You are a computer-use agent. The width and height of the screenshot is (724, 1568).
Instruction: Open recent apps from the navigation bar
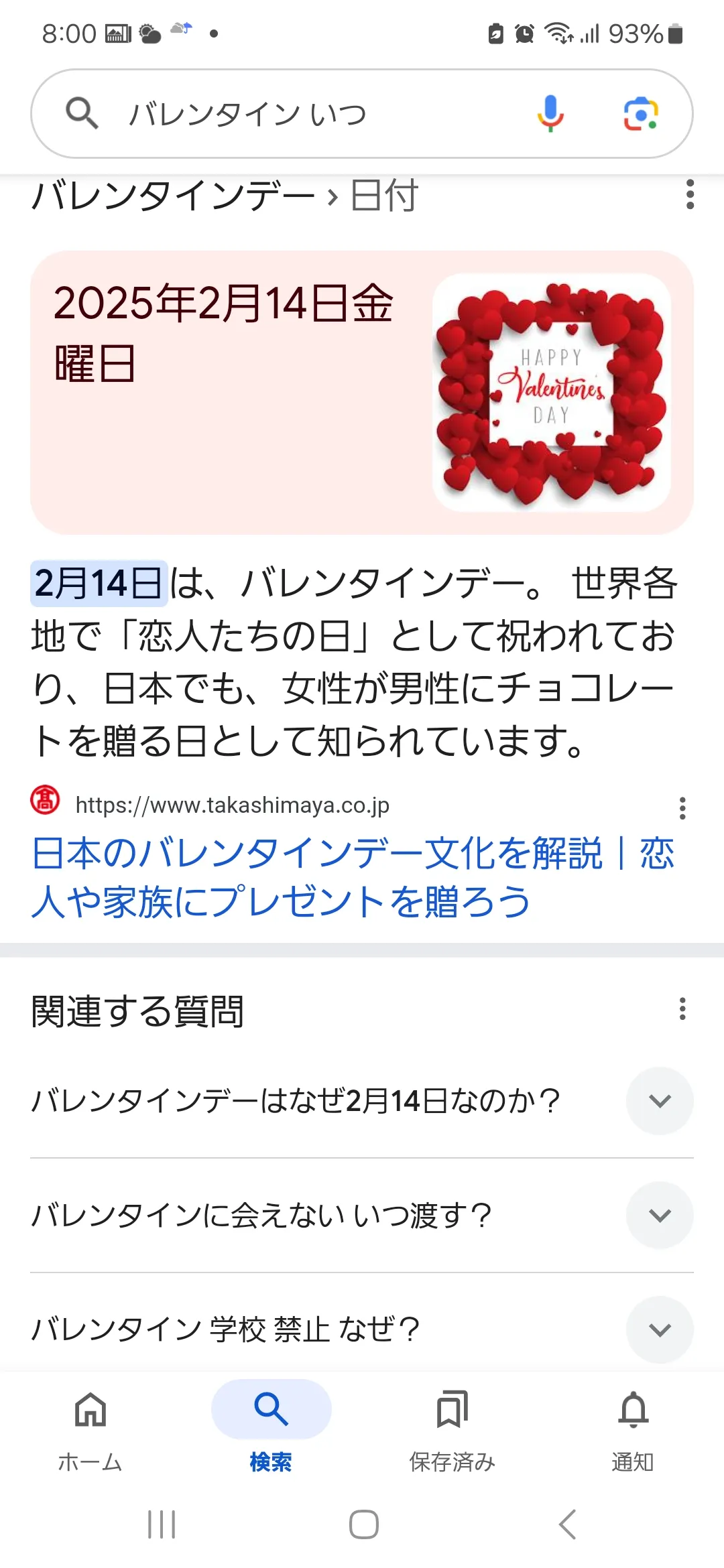(x=161, y=1525)
